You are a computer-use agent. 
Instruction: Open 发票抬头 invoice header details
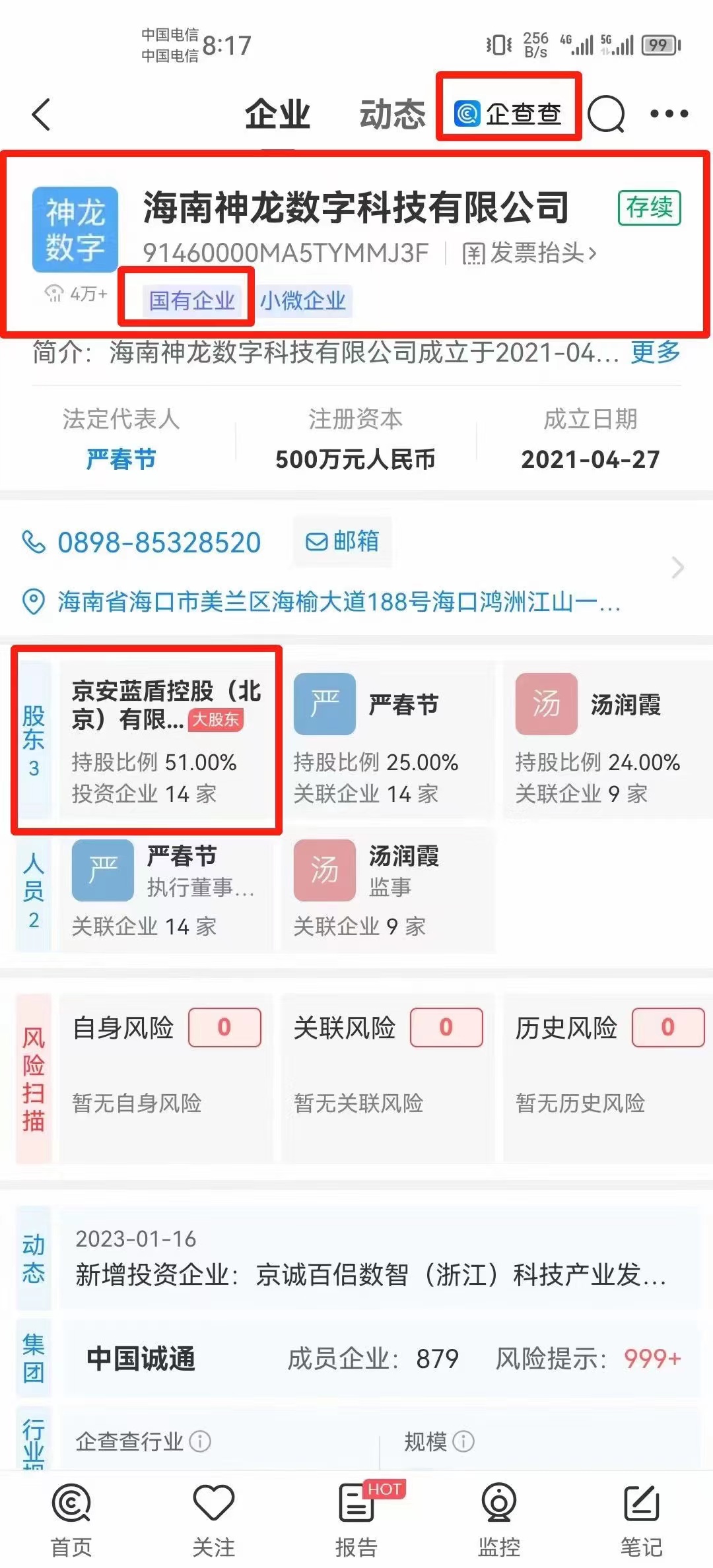[x=529, y=253]
